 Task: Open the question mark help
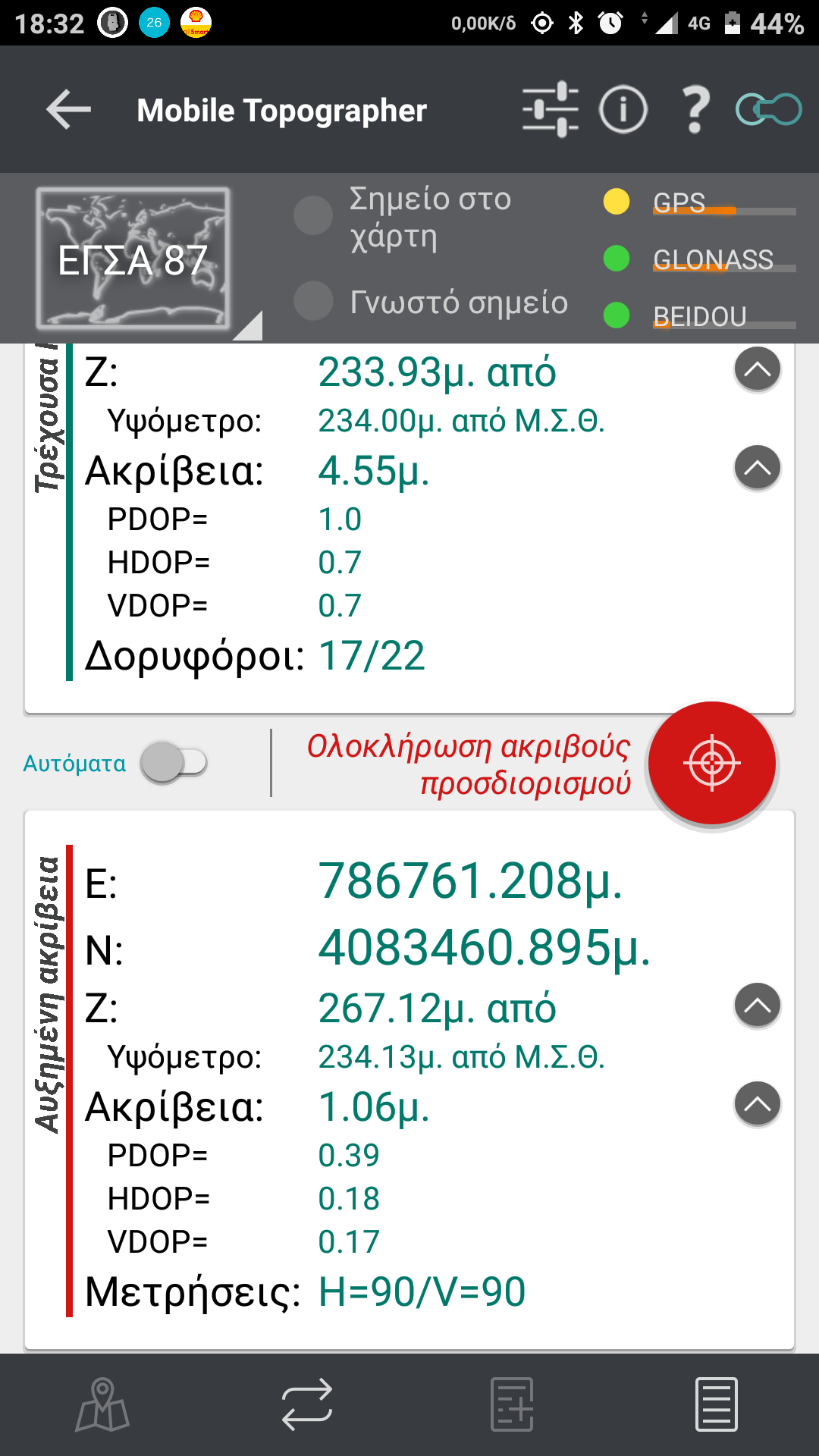[x=695, y=111]
